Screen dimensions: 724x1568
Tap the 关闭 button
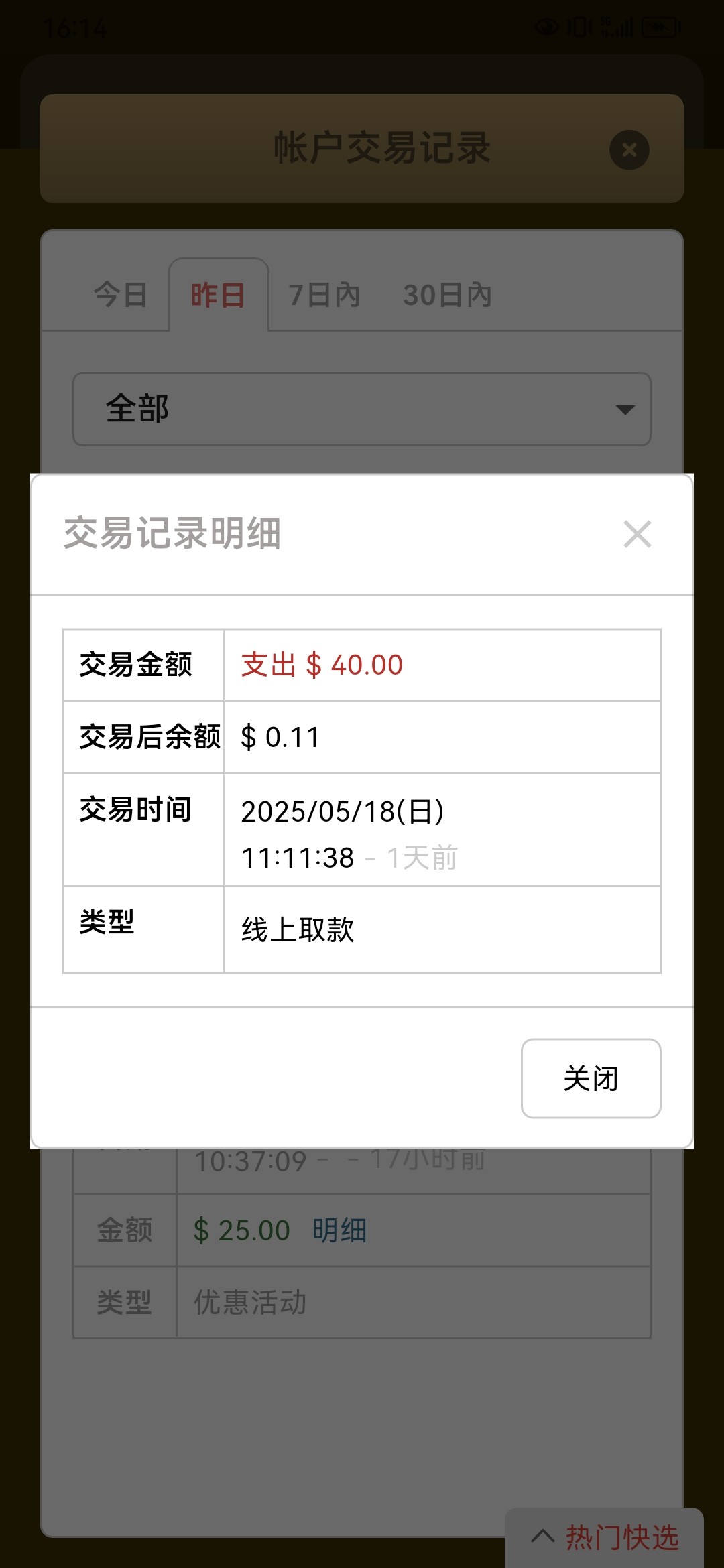[591, 1078]
